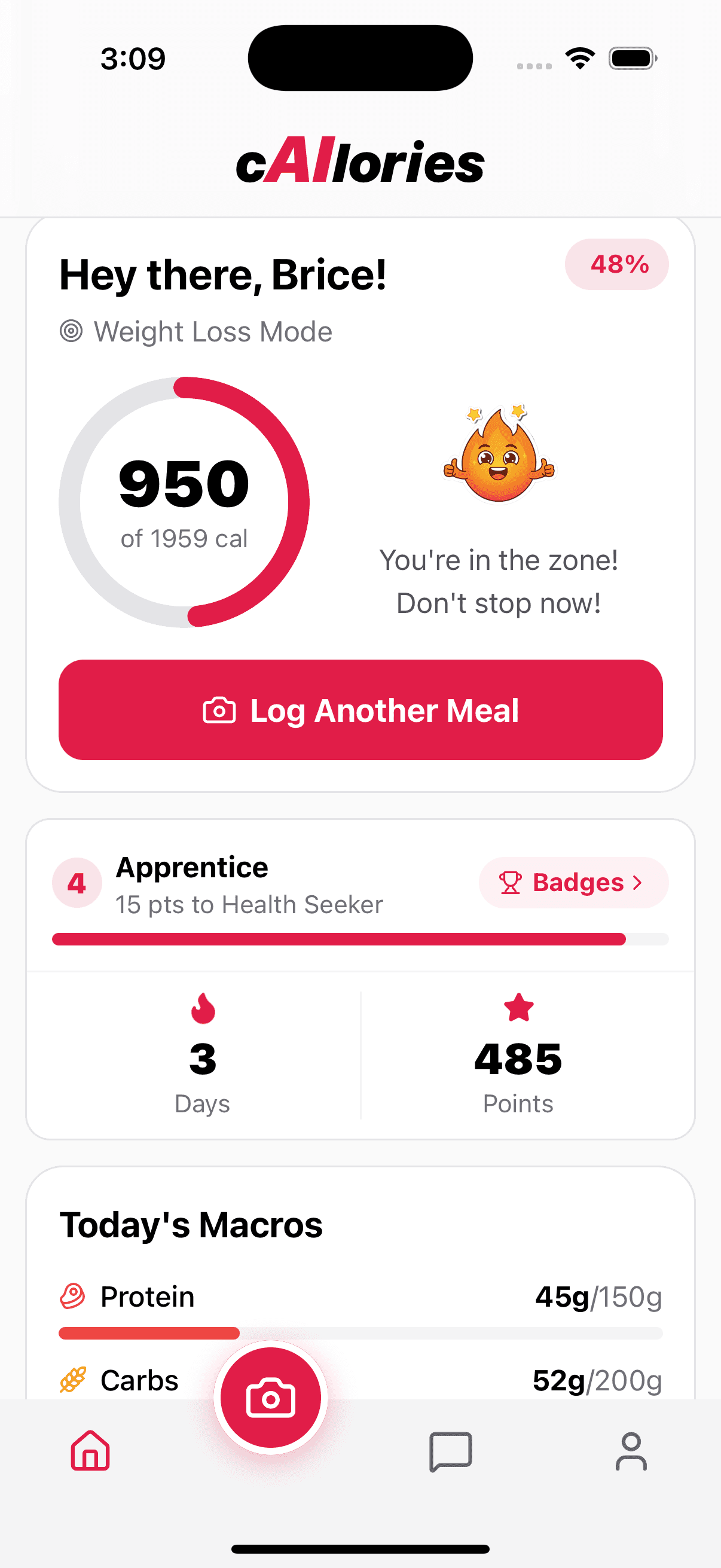Click the target icon beside Weight Loss Mode
Image resolution: width=721 pixels, height=1568 pixels.
click(72, 332)
